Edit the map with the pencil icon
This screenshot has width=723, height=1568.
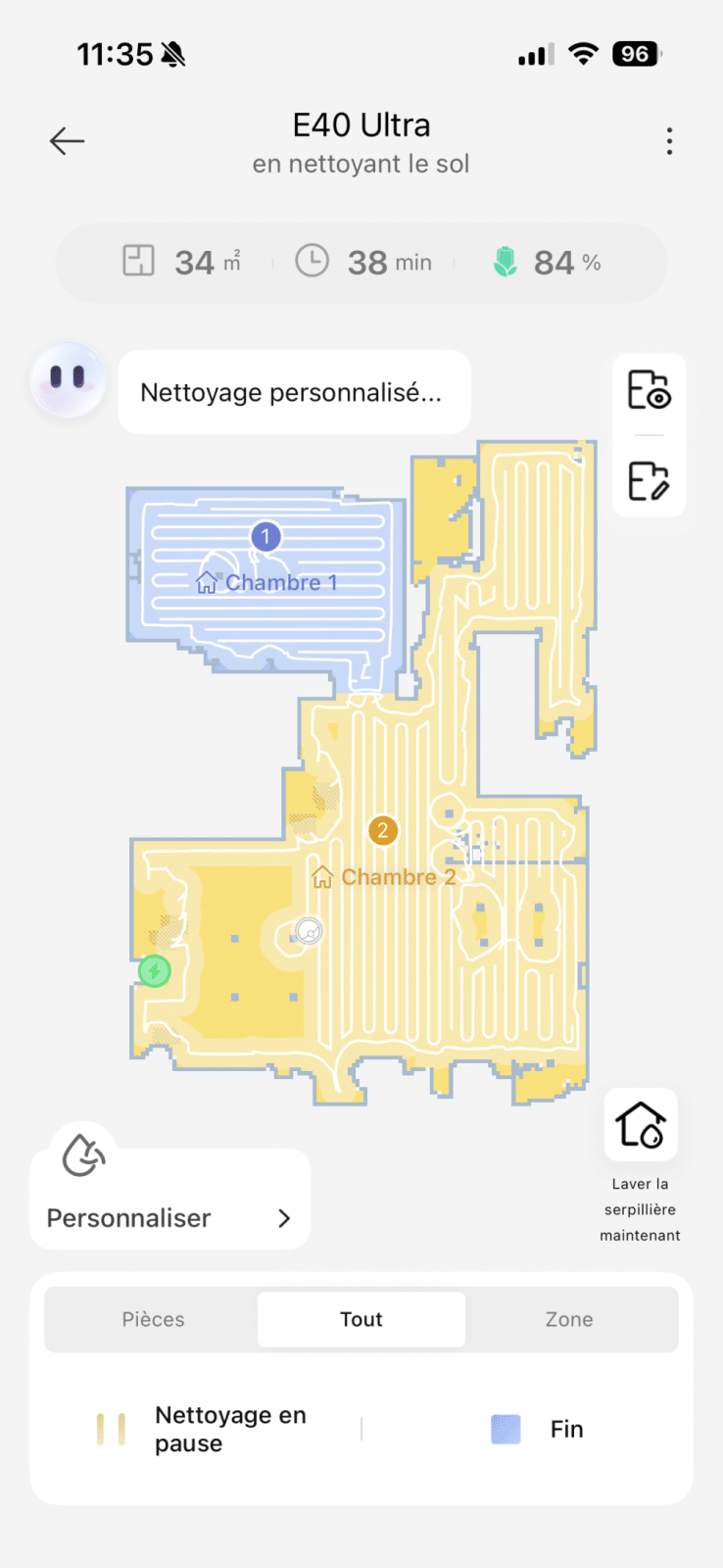pos(649,481)
